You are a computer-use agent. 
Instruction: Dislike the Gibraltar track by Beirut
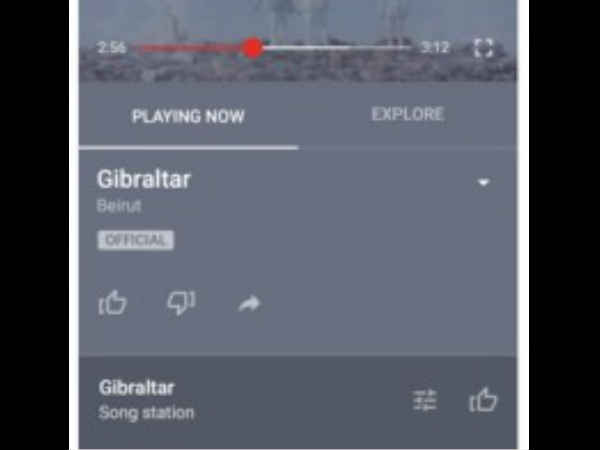click(x=181, y=303)
